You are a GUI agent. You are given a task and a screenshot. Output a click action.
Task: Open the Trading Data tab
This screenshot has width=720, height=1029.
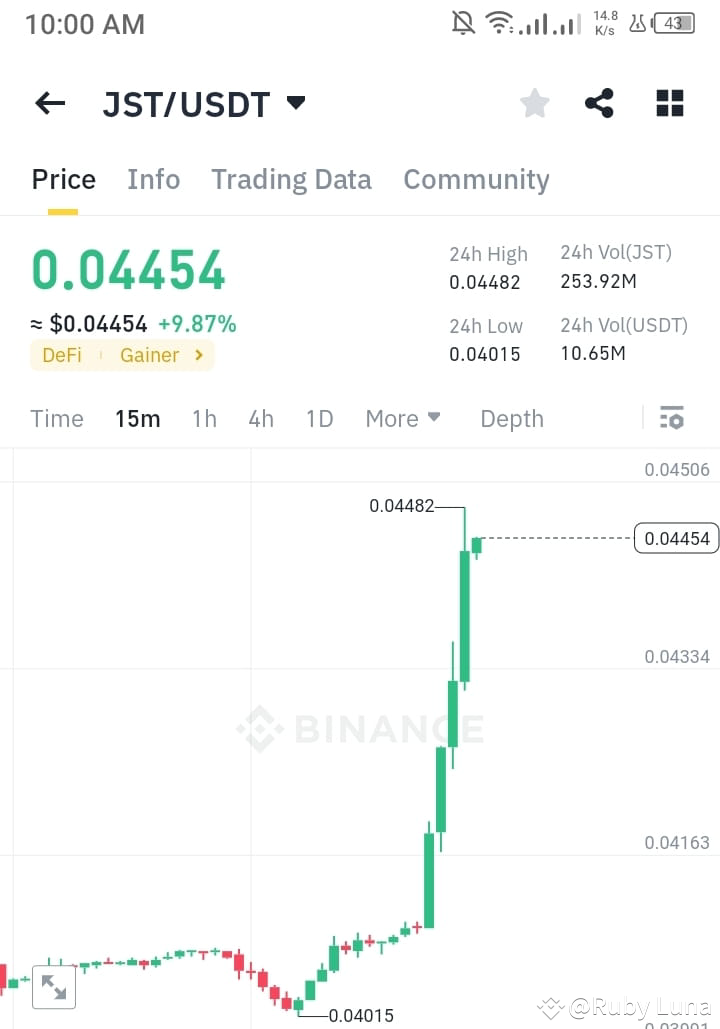coord(291,179)
